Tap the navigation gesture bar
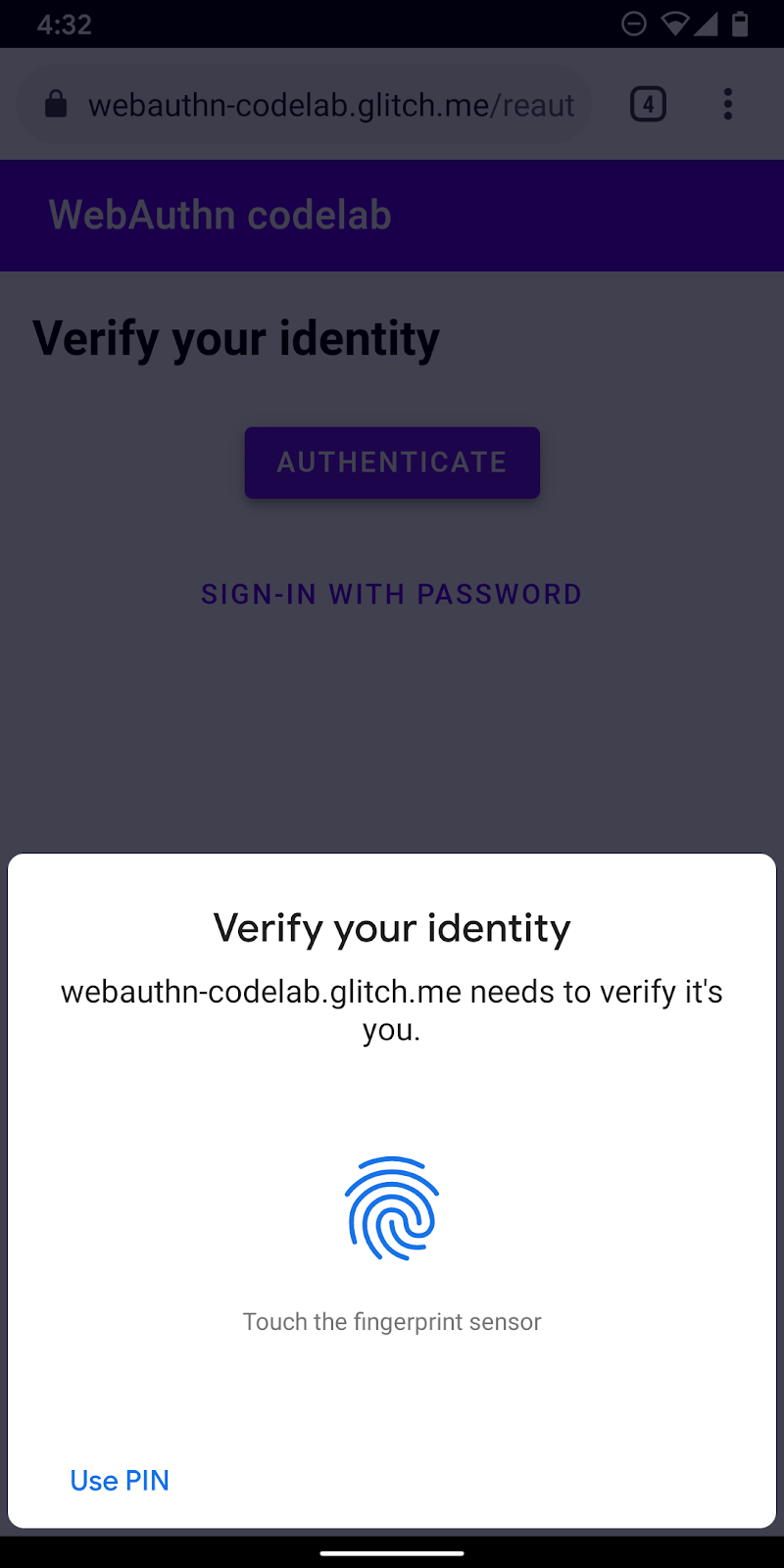 coord(392,1553)
